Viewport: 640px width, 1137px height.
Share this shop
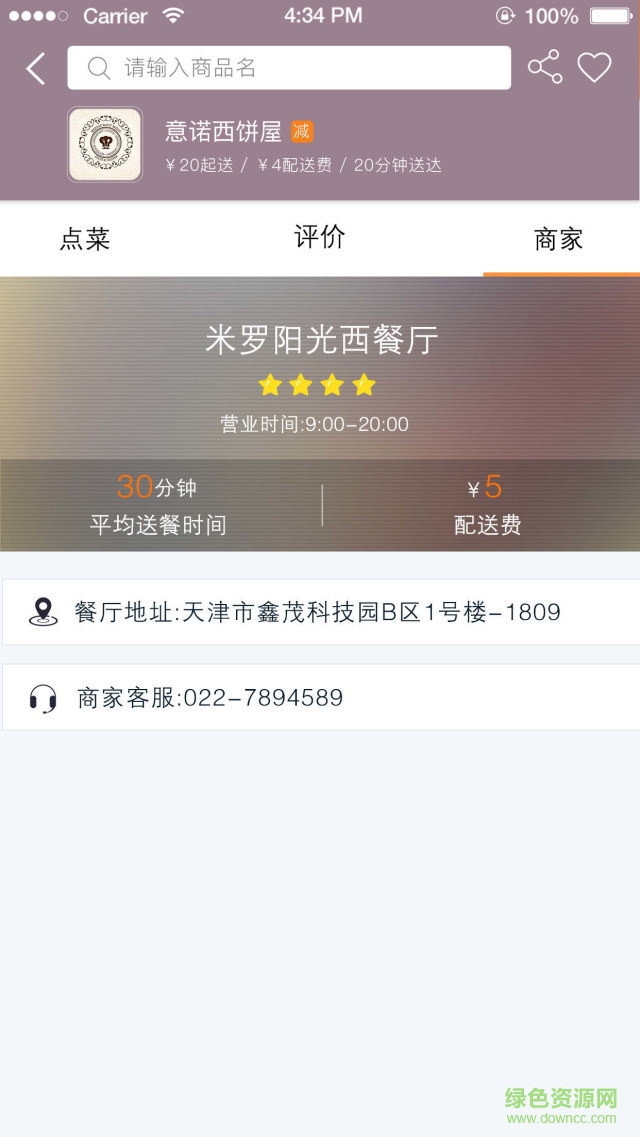click(545, 68)
